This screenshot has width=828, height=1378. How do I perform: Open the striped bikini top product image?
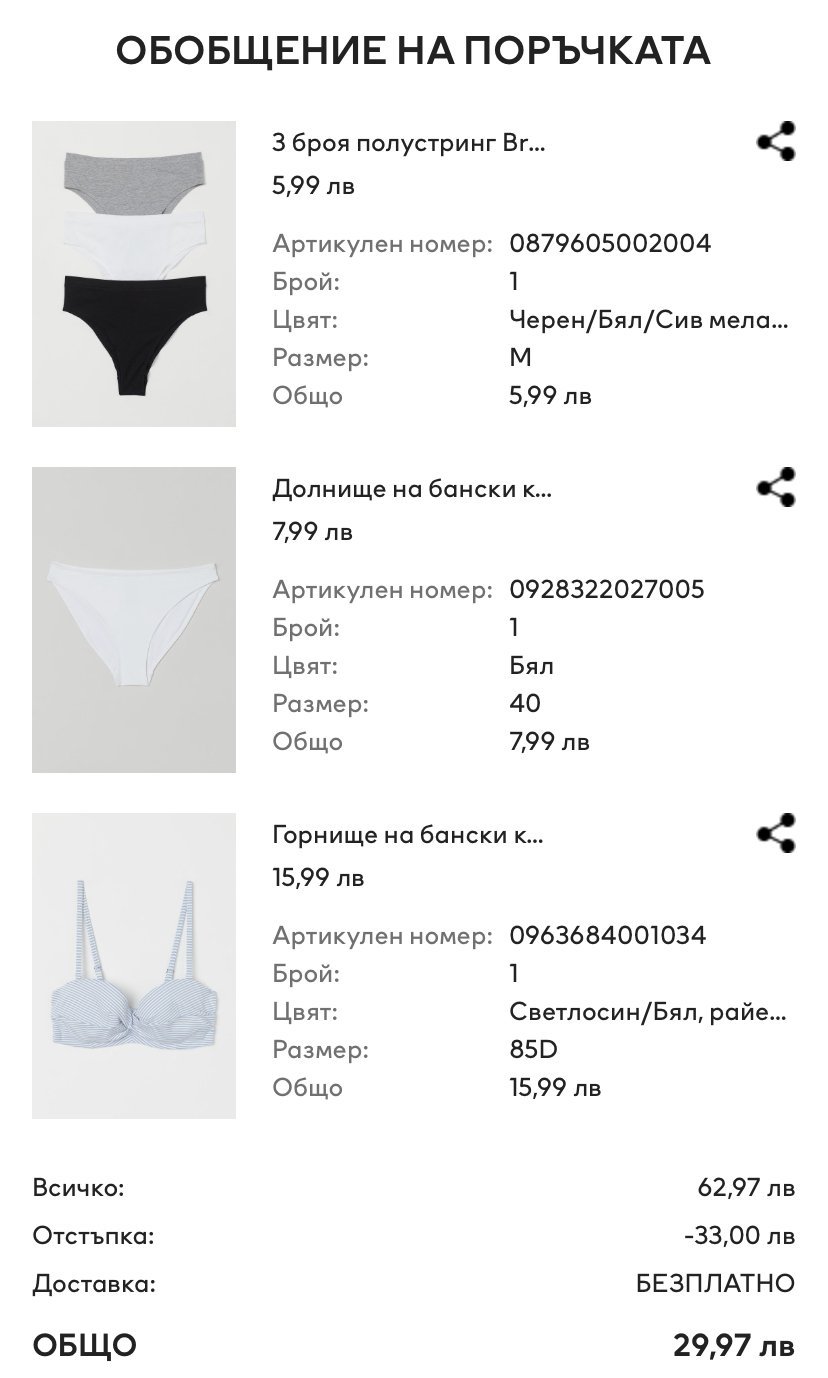[134, 966]
